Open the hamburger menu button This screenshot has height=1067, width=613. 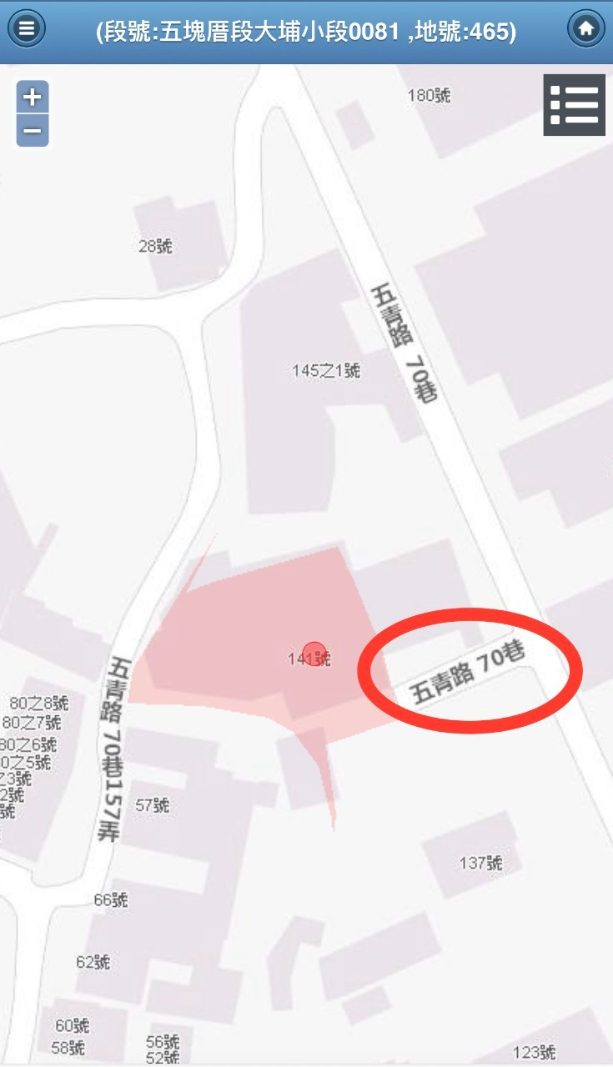coord(27,29)
